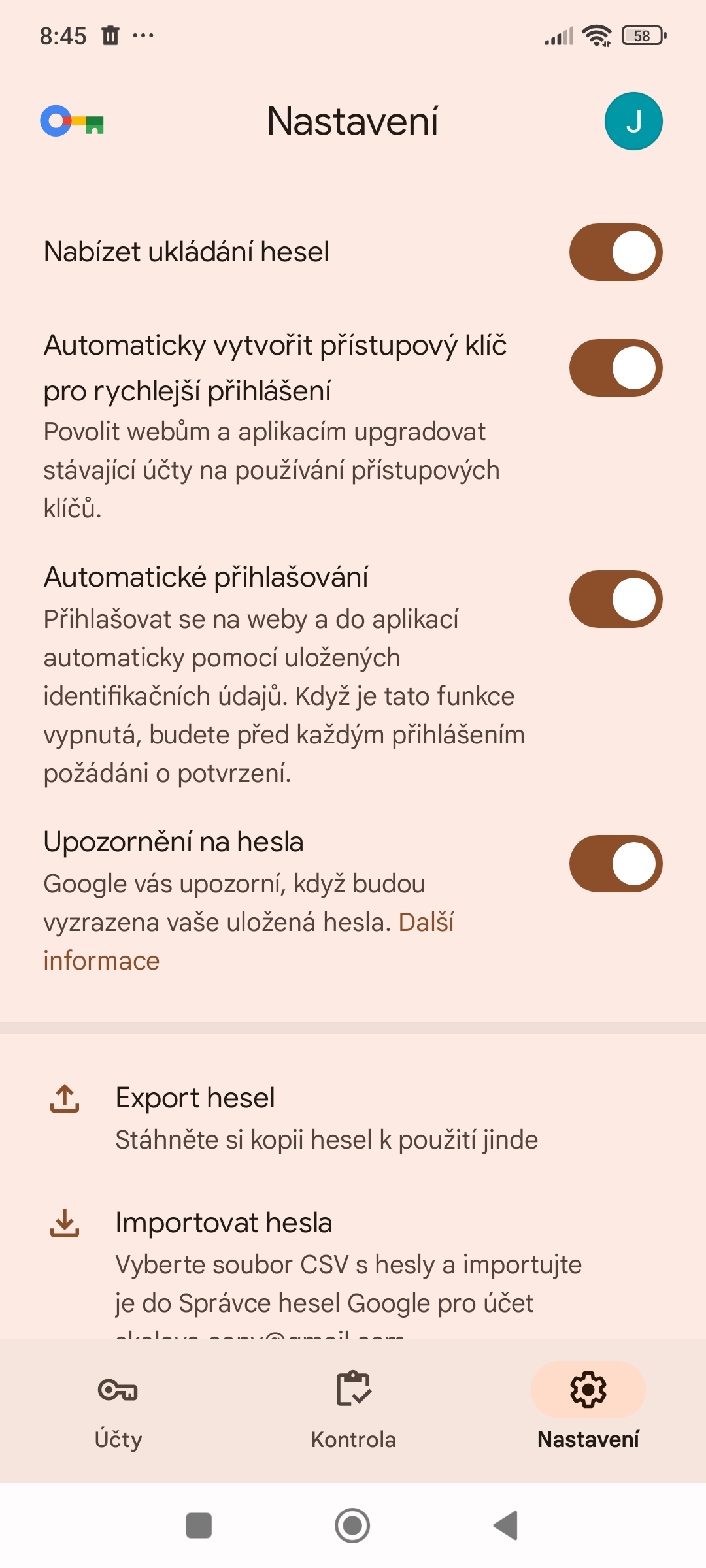
Task: Switch to the Účty tab
Action: tap(118, 1411)
